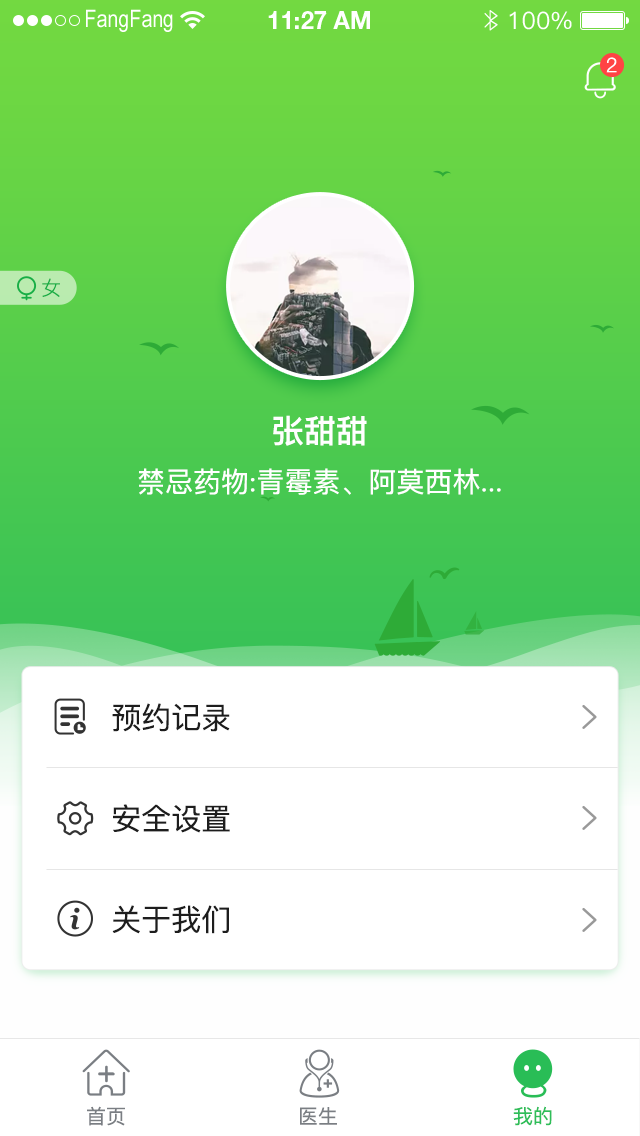Switch to the 医生 doctor tab

click(x=319, y=1087)
